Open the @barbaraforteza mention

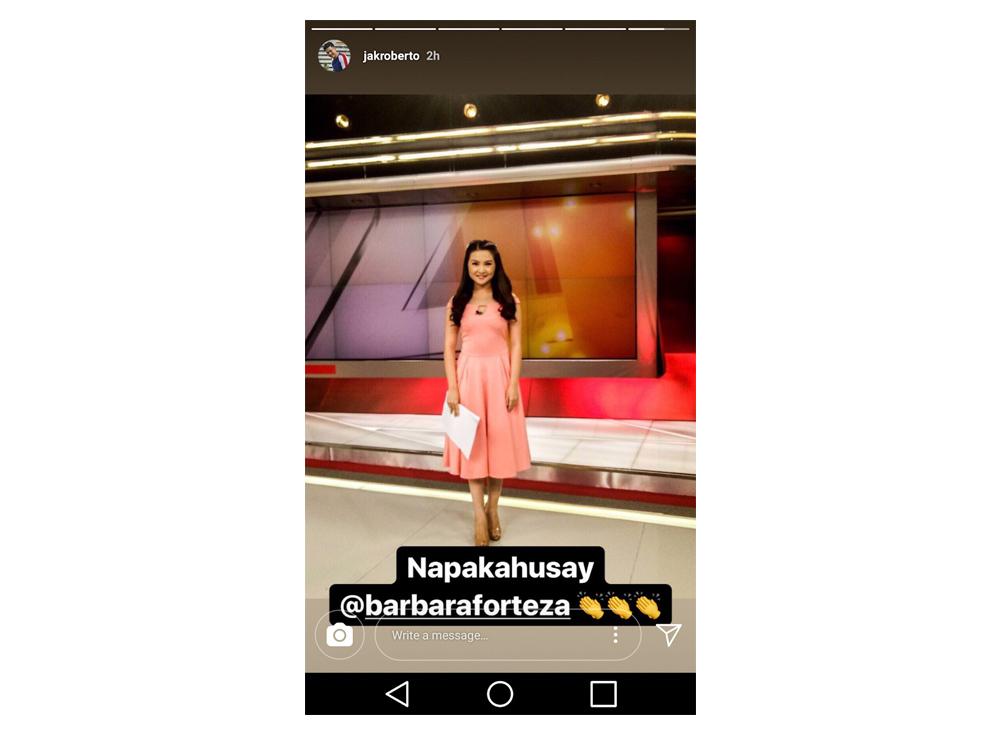coord(455,606)
